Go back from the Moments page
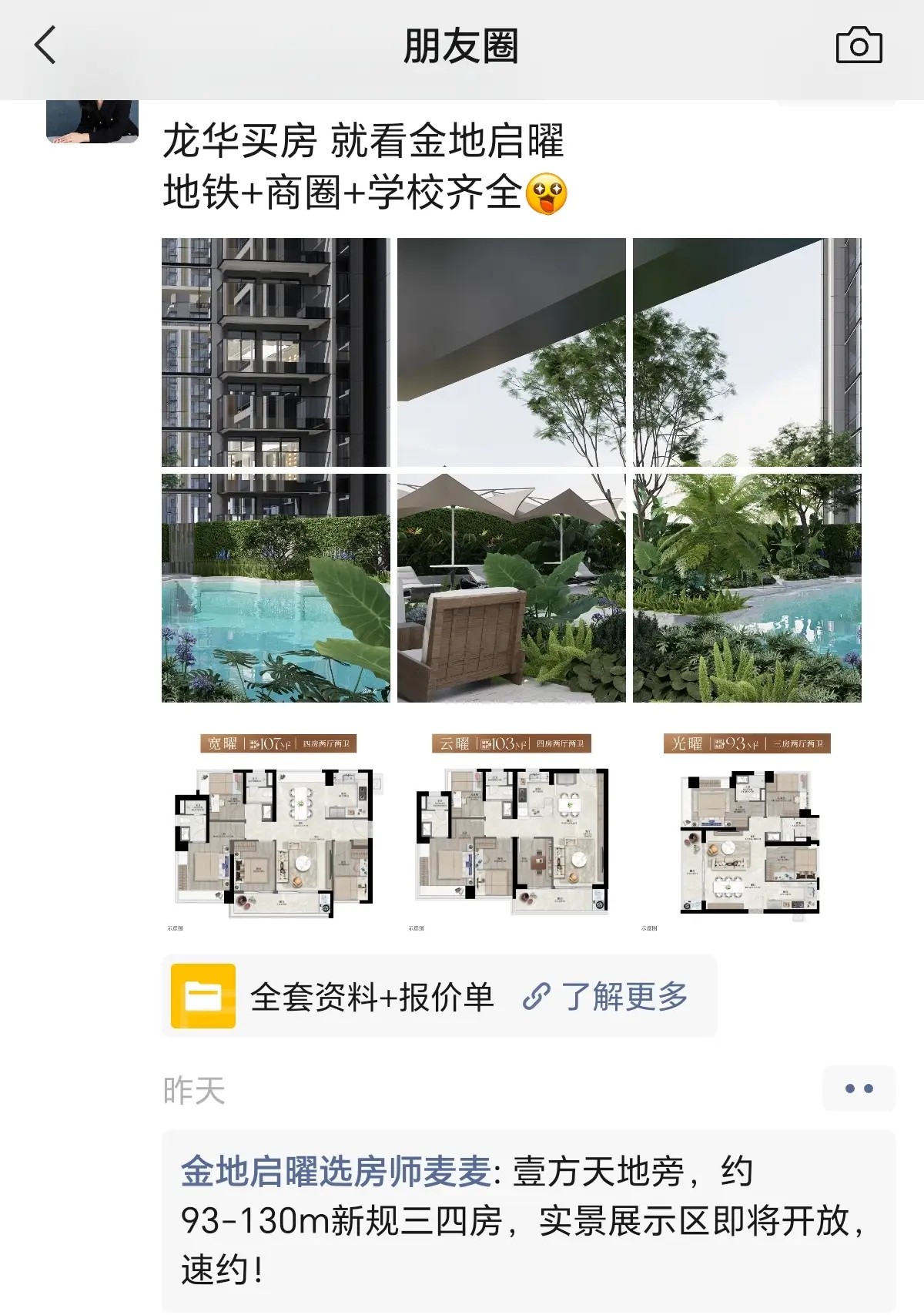This screenshot has width=924, height=1315. [x=46, y=45]
